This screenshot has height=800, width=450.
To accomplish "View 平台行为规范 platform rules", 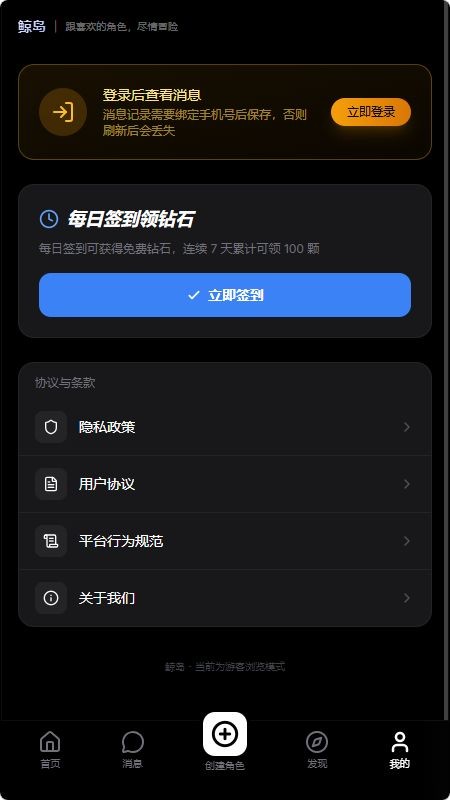I will click(225, 541).
